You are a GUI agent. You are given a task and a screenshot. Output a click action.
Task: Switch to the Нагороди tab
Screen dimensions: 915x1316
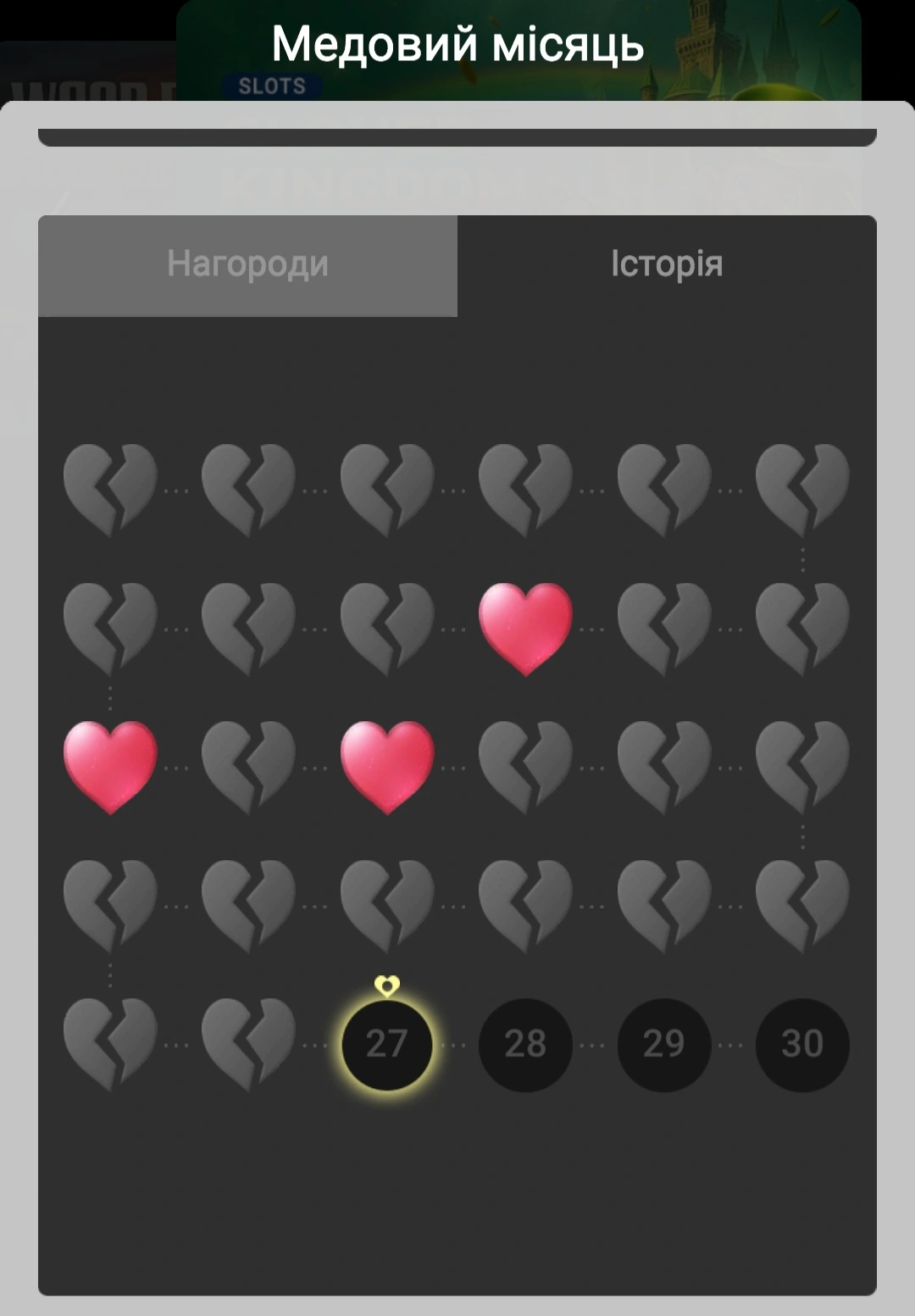pyautogui.click(x=247, y=265)
